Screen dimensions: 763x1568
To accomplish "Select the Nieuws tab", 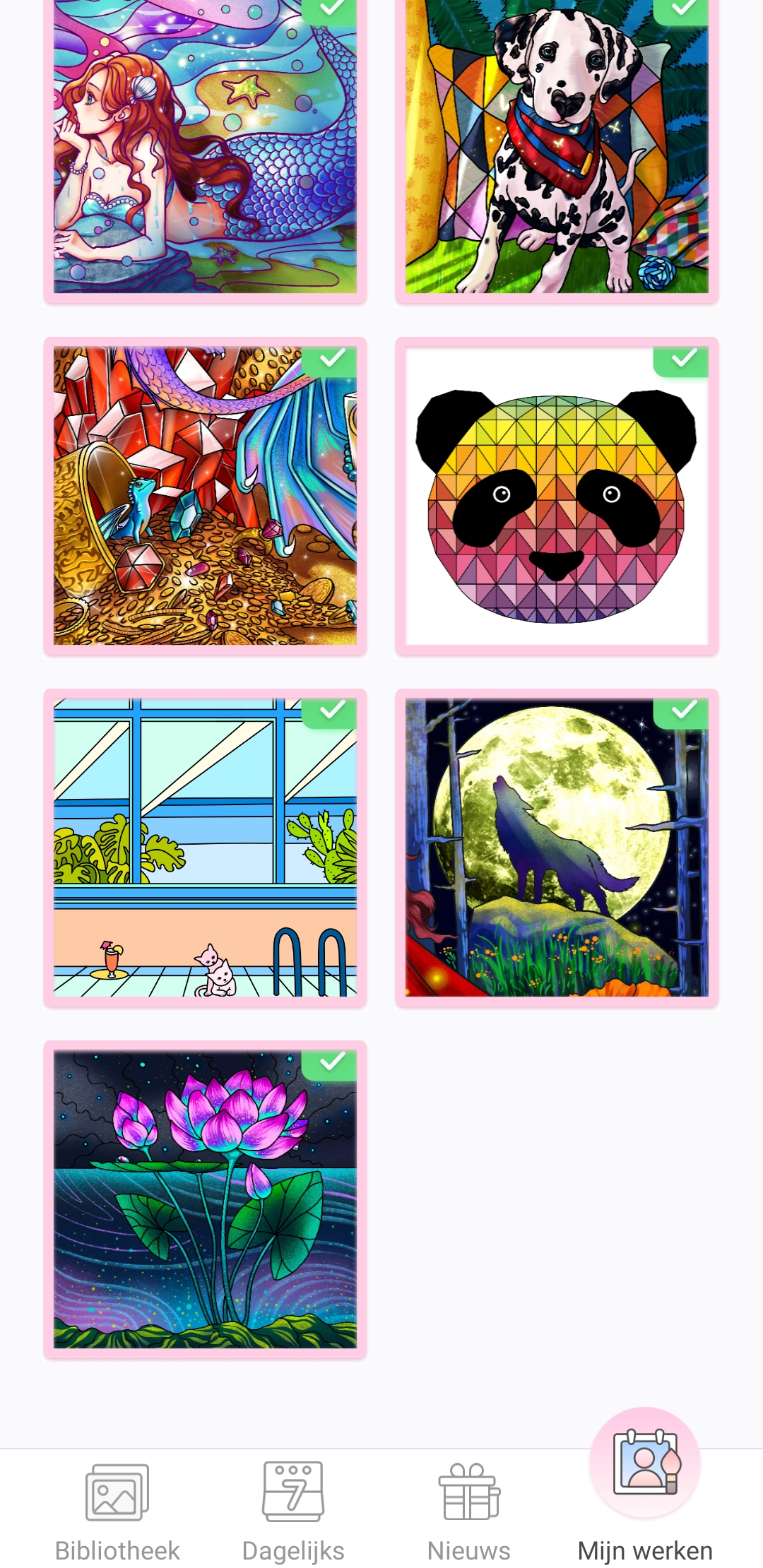I will point(469,1511).
